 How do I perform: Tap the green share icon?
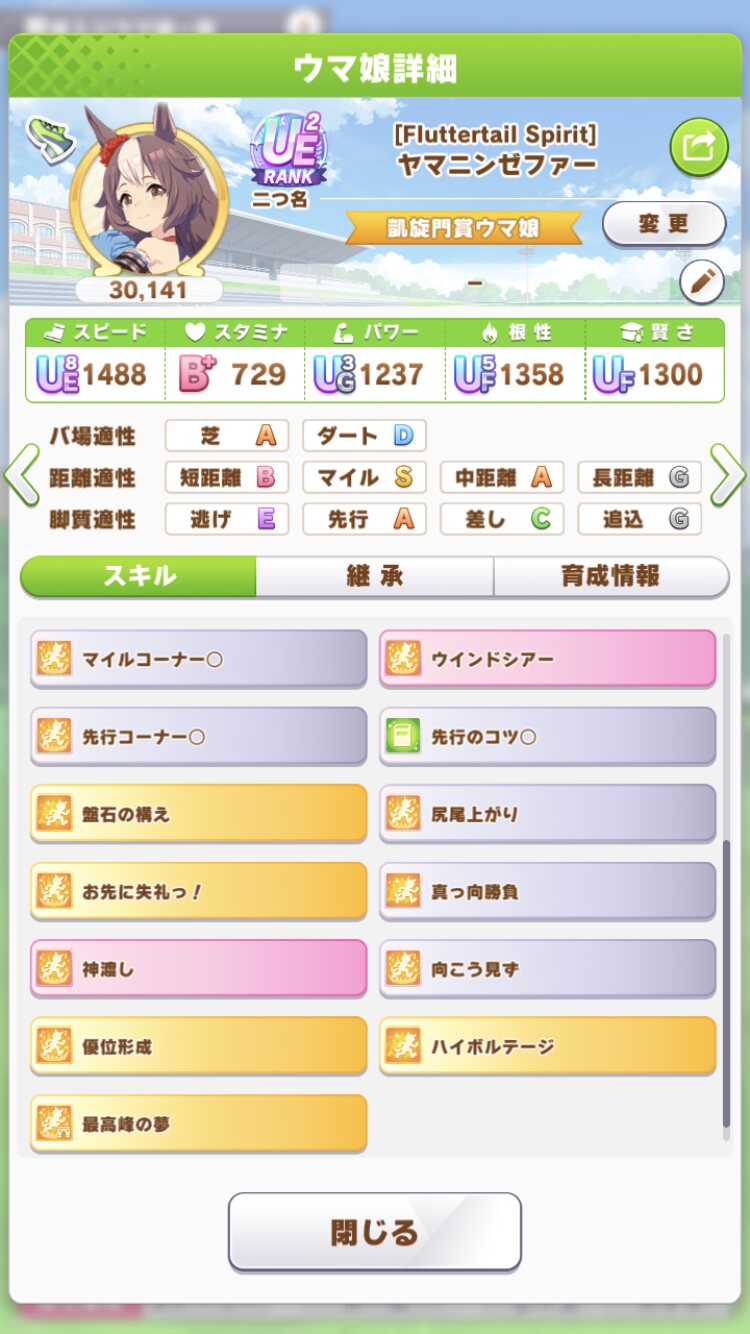coord(698,147)
